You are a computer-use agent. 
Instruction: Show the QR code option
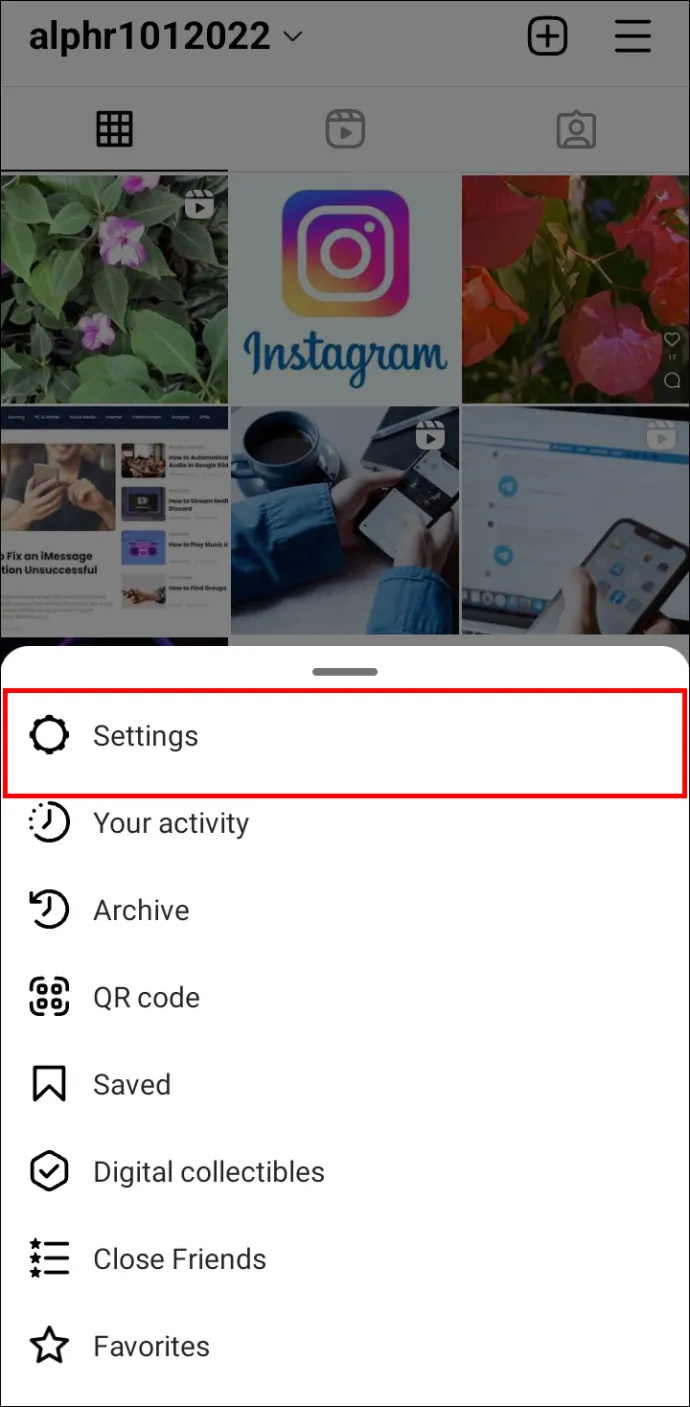[146, 998]
